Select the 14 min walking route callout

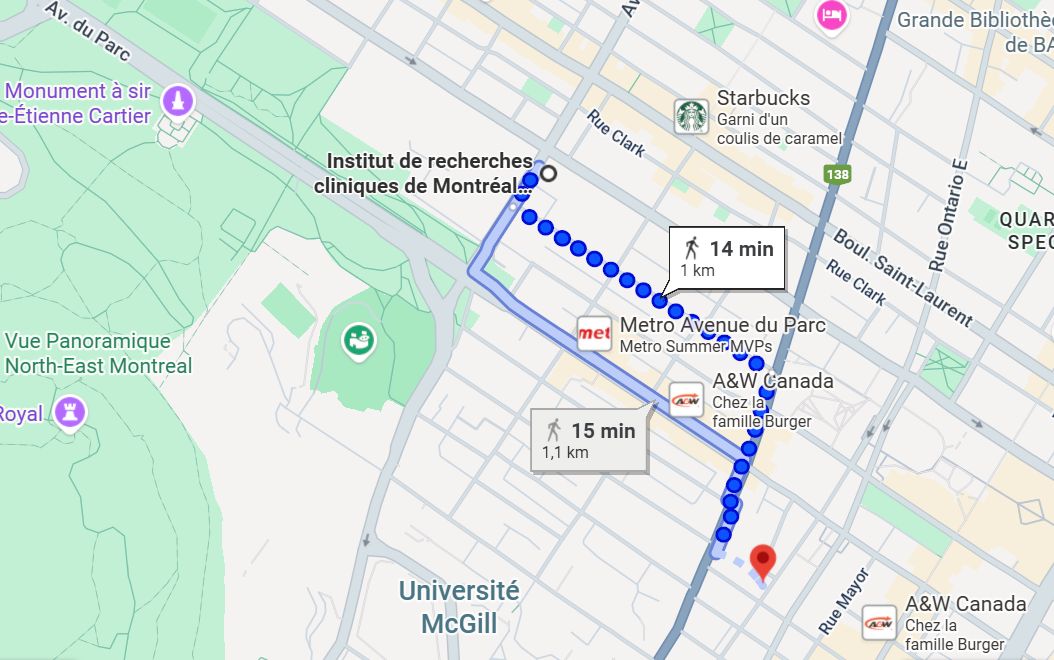coord(729,258)
